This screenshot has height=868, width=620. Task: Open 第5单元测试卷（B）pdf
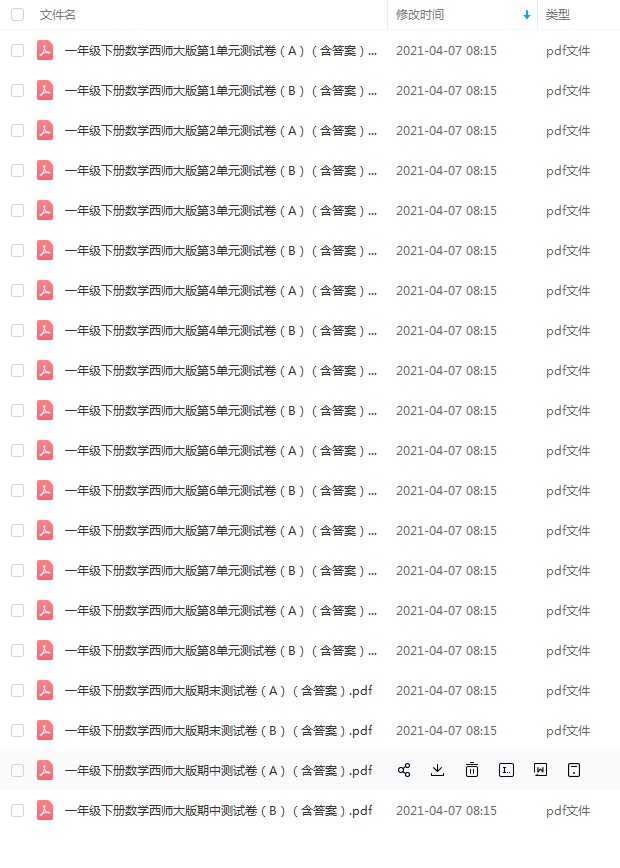tap(220, 410)
